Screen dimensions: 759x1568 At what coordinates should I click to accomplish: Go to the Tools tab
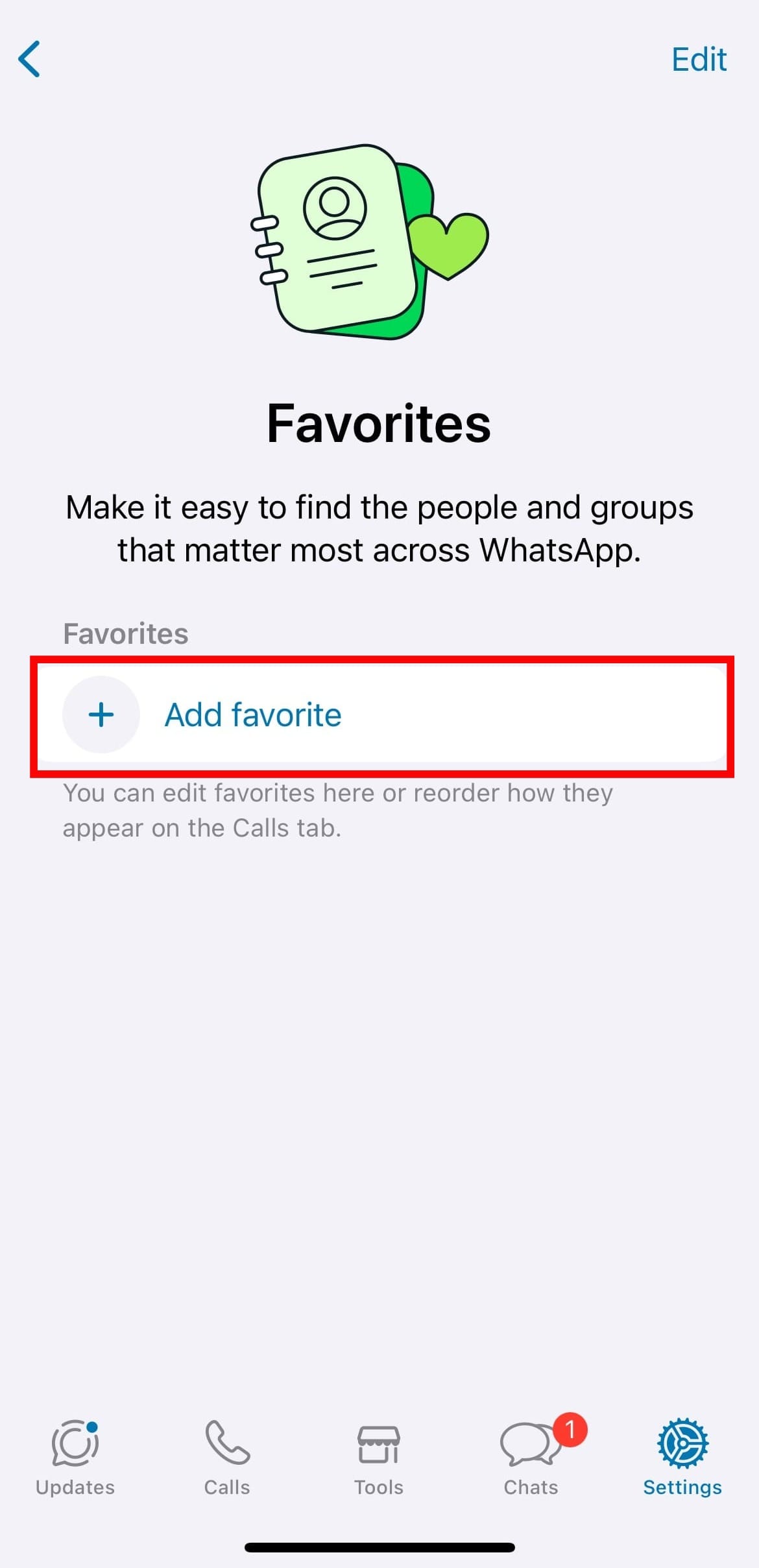tap(379, 1456)
